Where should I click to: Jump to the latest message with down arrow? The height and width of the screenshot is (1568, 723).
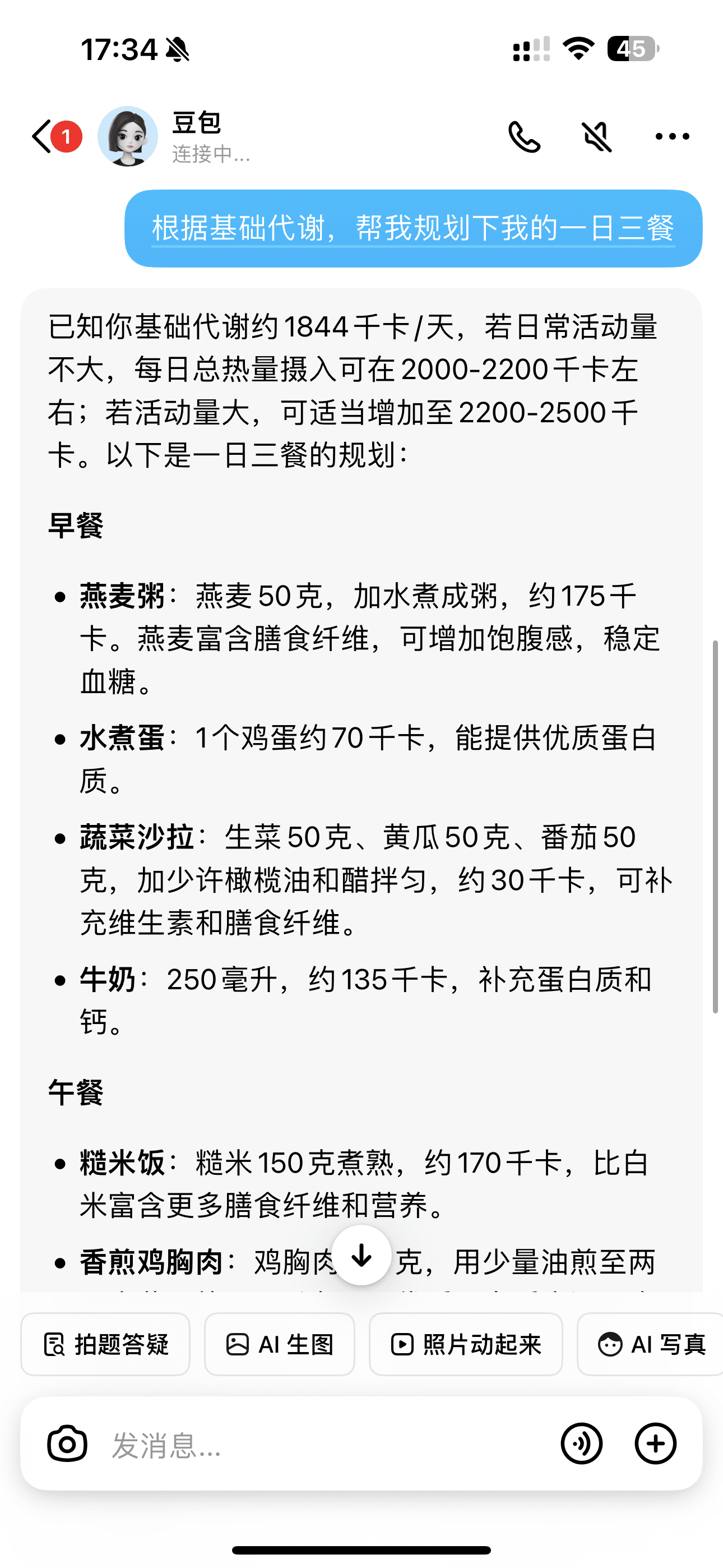click(x=361, y=1255)
